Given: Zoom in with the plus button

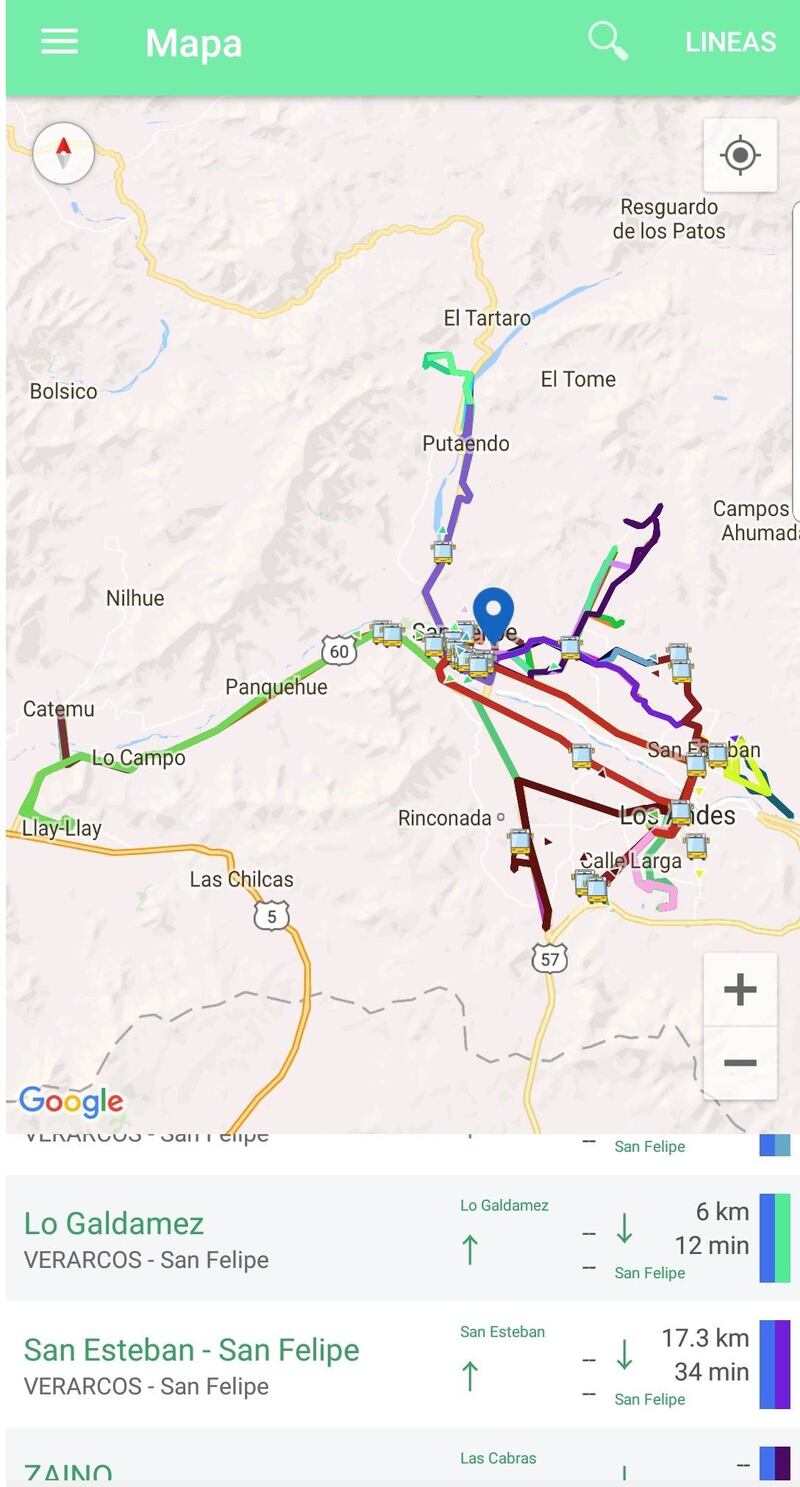Looking at the screenshot, I should 740,990.
